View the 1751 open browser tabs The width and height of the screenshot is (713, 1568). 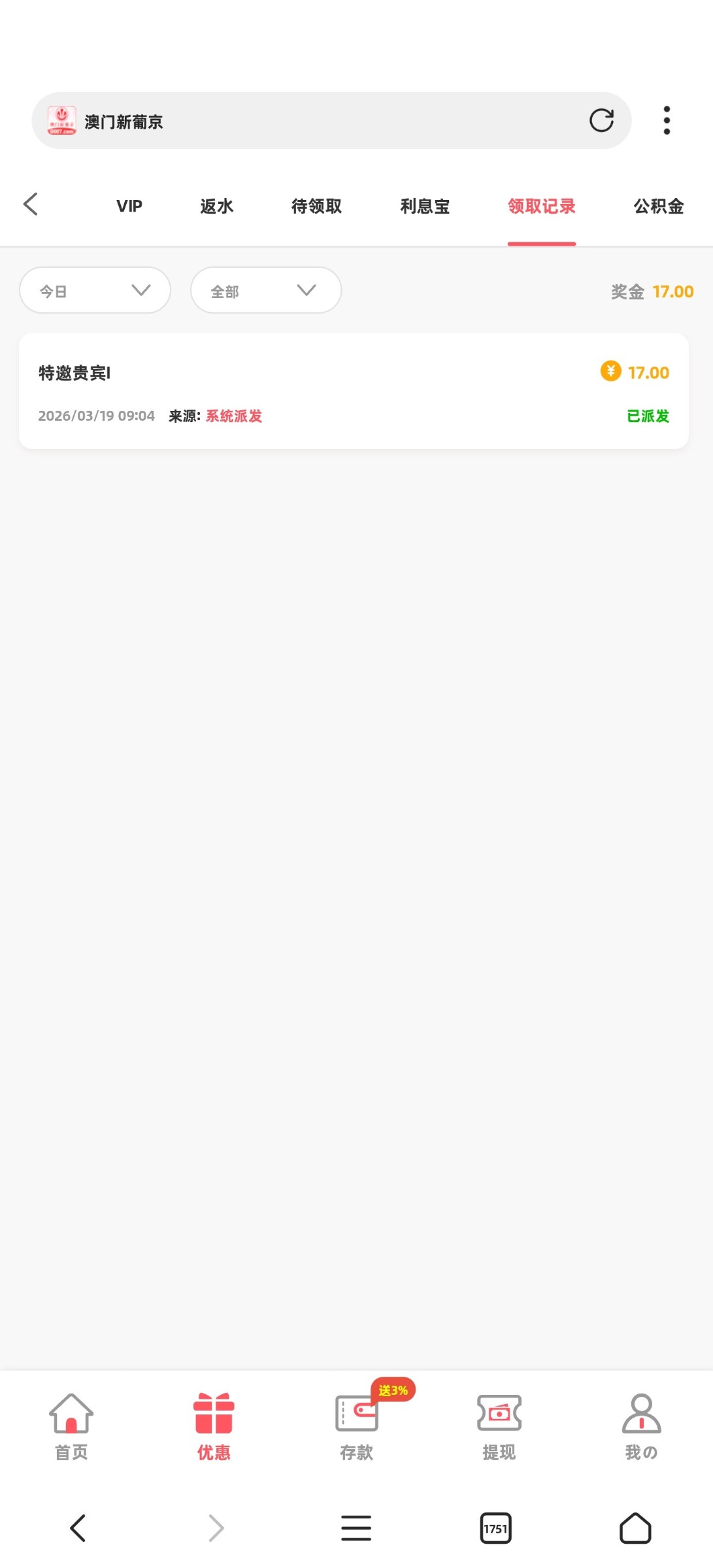tap(495, 1528)
